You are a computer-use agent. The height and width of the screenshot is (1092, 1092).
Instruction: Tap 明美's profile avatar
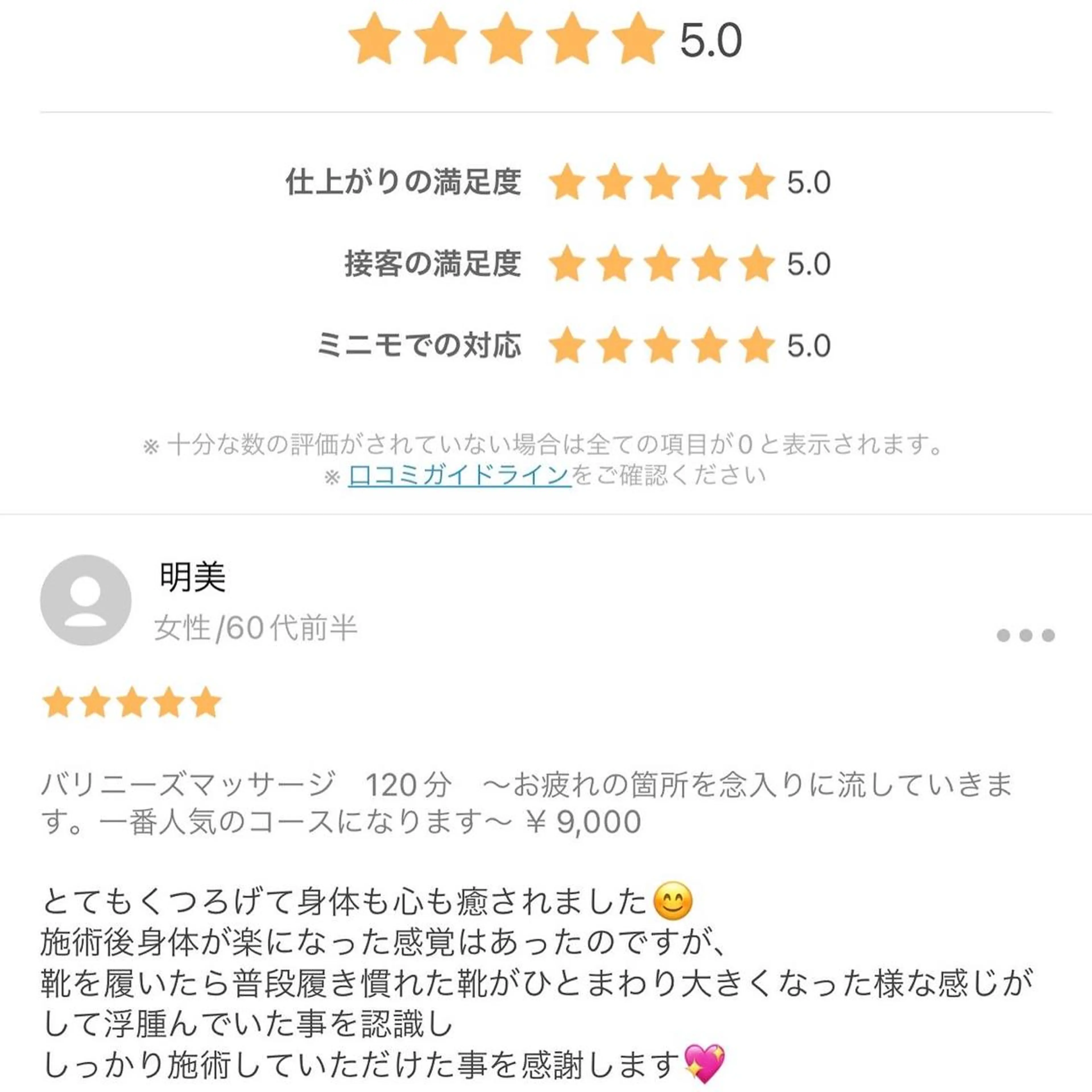86,600
